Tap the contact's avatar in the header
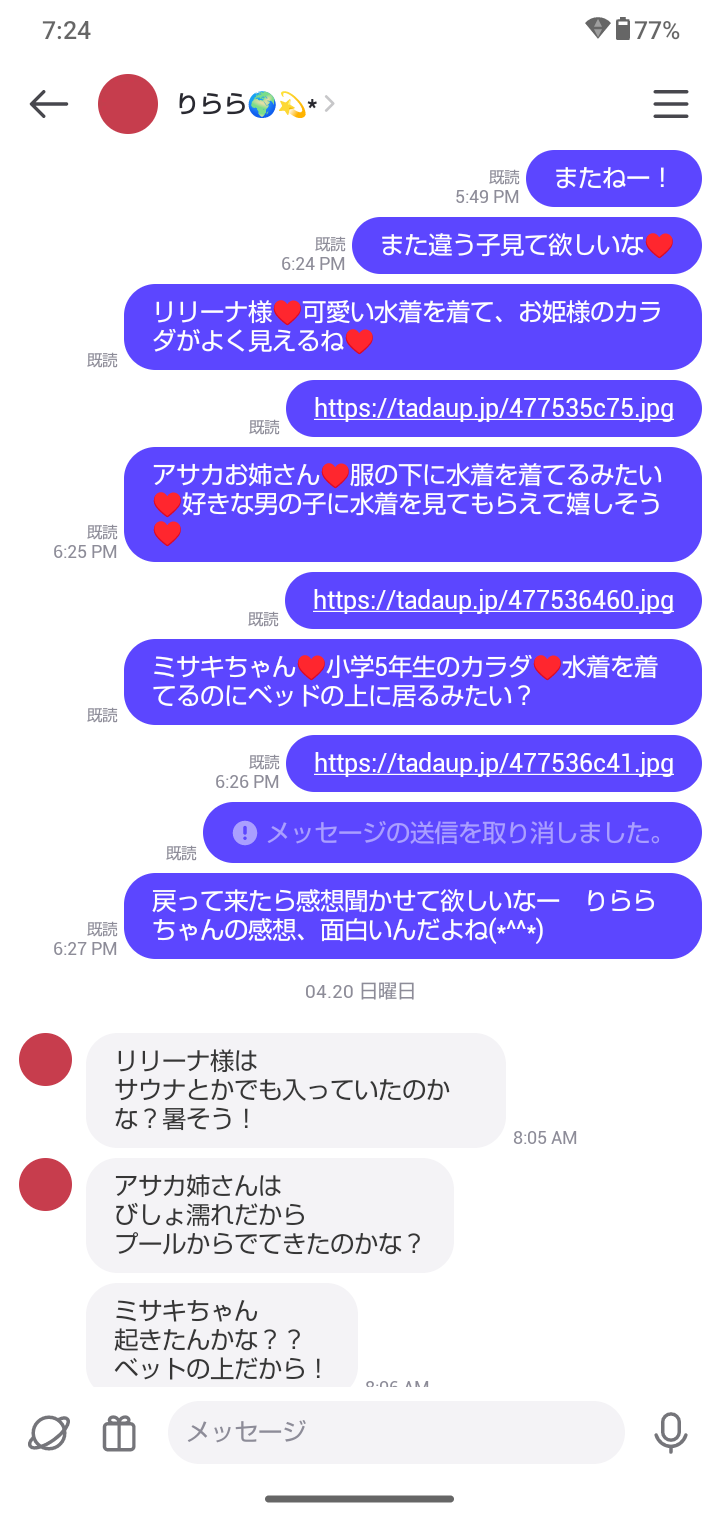This screenshot has width=720, height=1520. [x=128, y=104]
